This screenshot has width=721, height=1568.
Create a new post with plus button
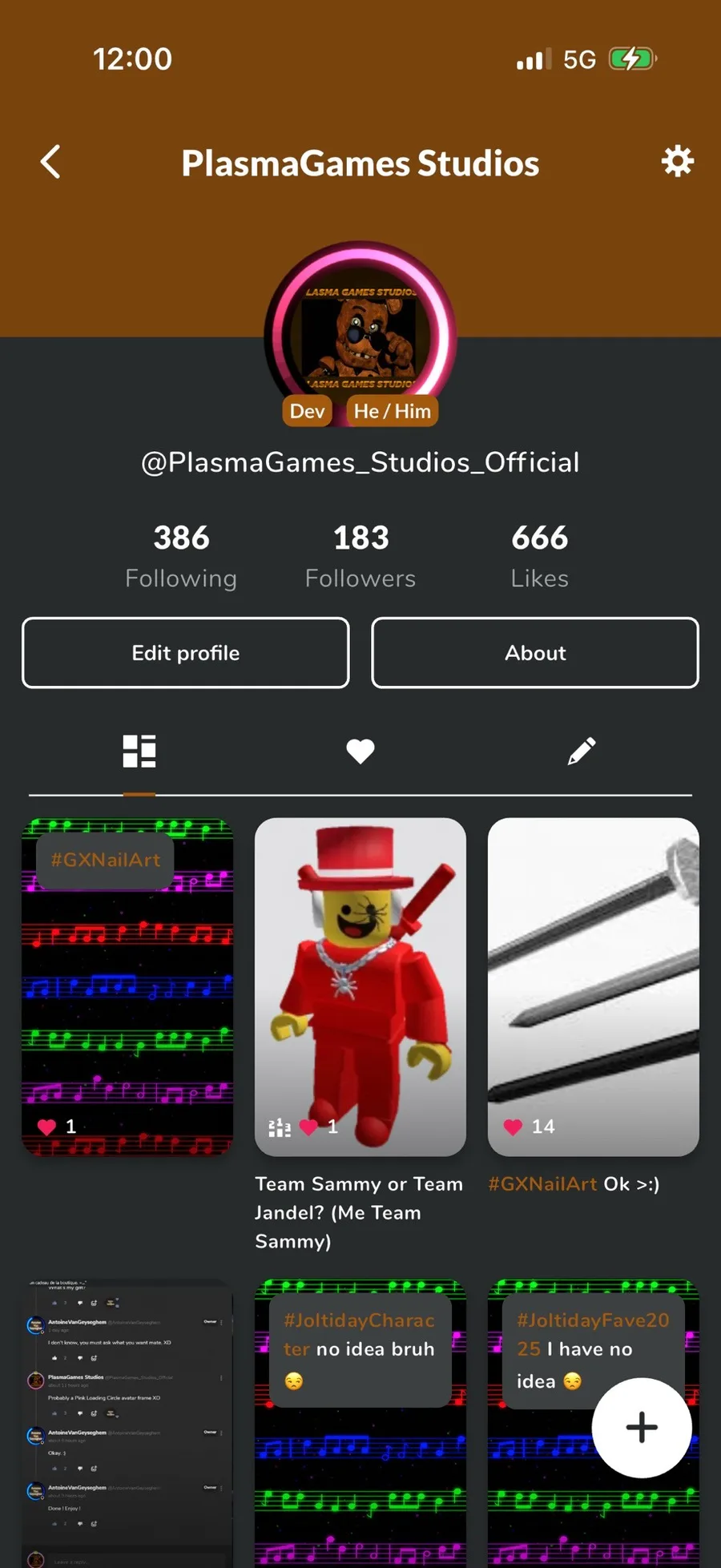coord(642,1428)
